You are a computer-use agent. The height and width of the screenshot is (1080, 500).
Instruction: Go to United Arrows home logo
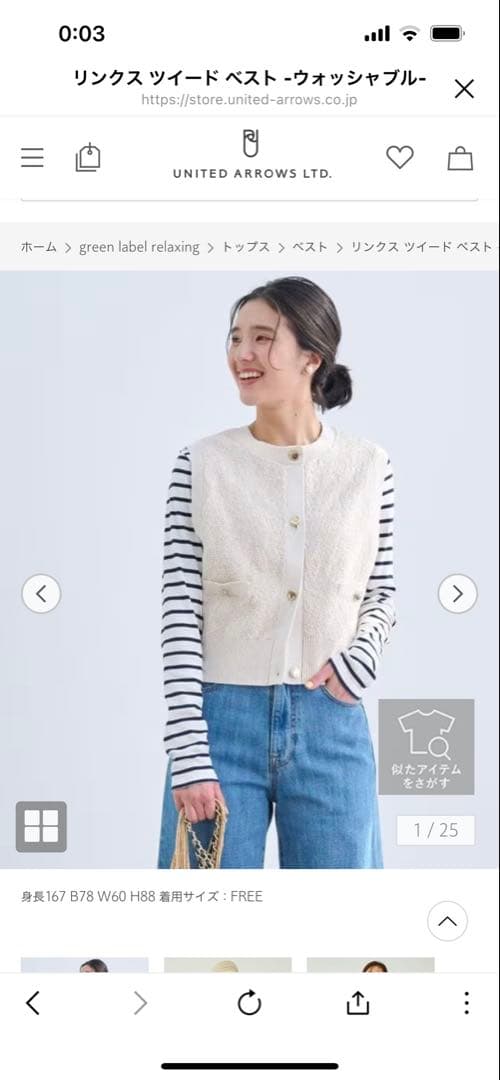click(251, 154)
